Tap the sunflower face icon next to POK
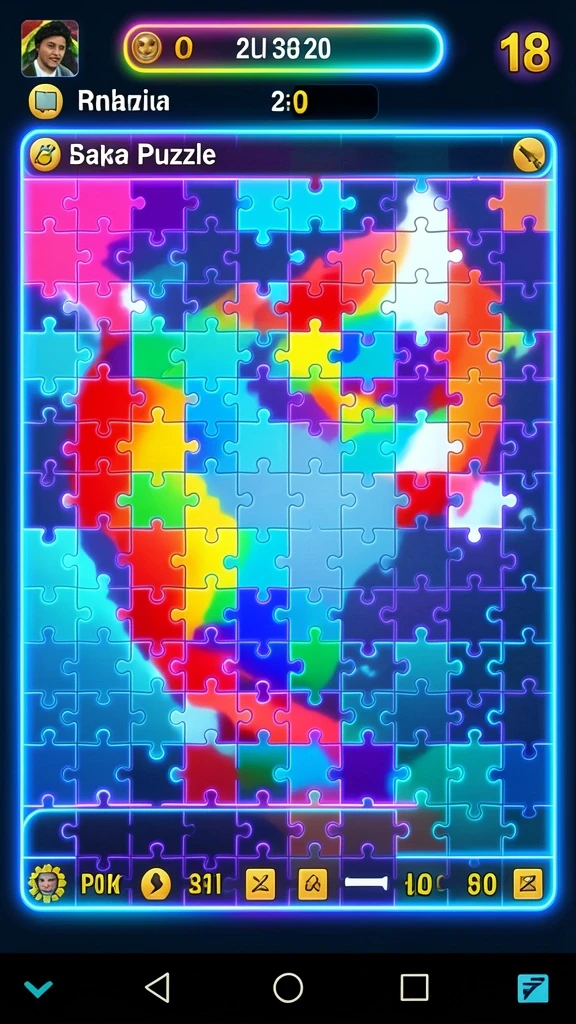576x1024 pixels. pyautogui.click(x=47, y=884)
